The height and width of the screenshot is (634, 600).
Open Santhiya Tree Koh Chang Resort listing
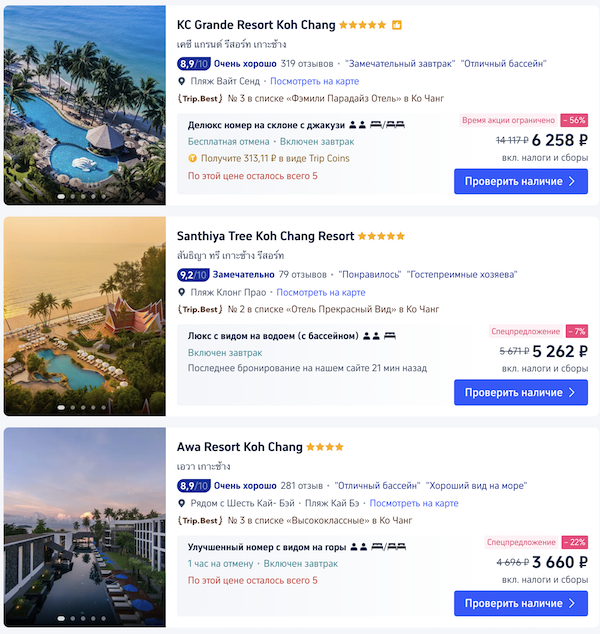pyautogui.click(x=265, y=236)
